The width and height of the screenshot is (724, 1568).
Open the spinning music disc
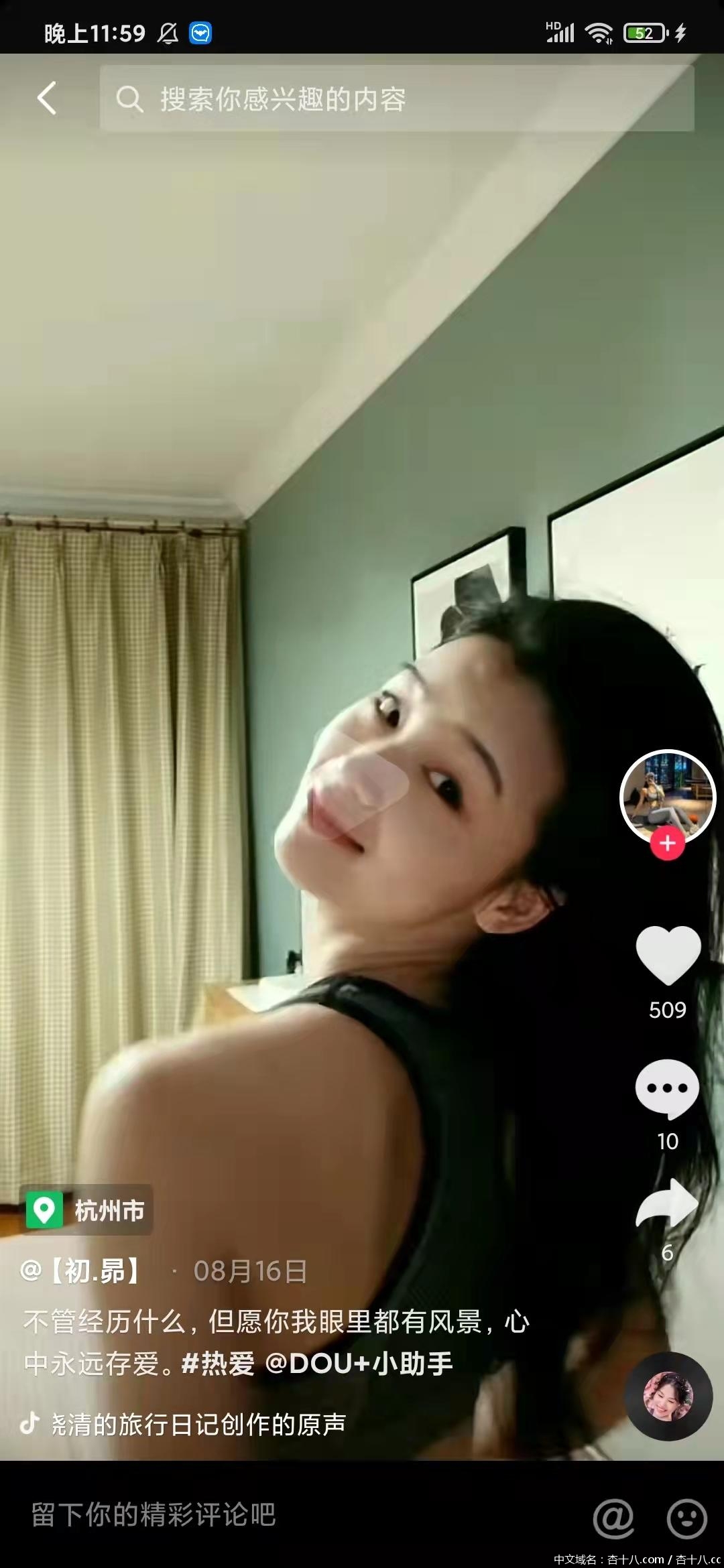click(668, 1396)
